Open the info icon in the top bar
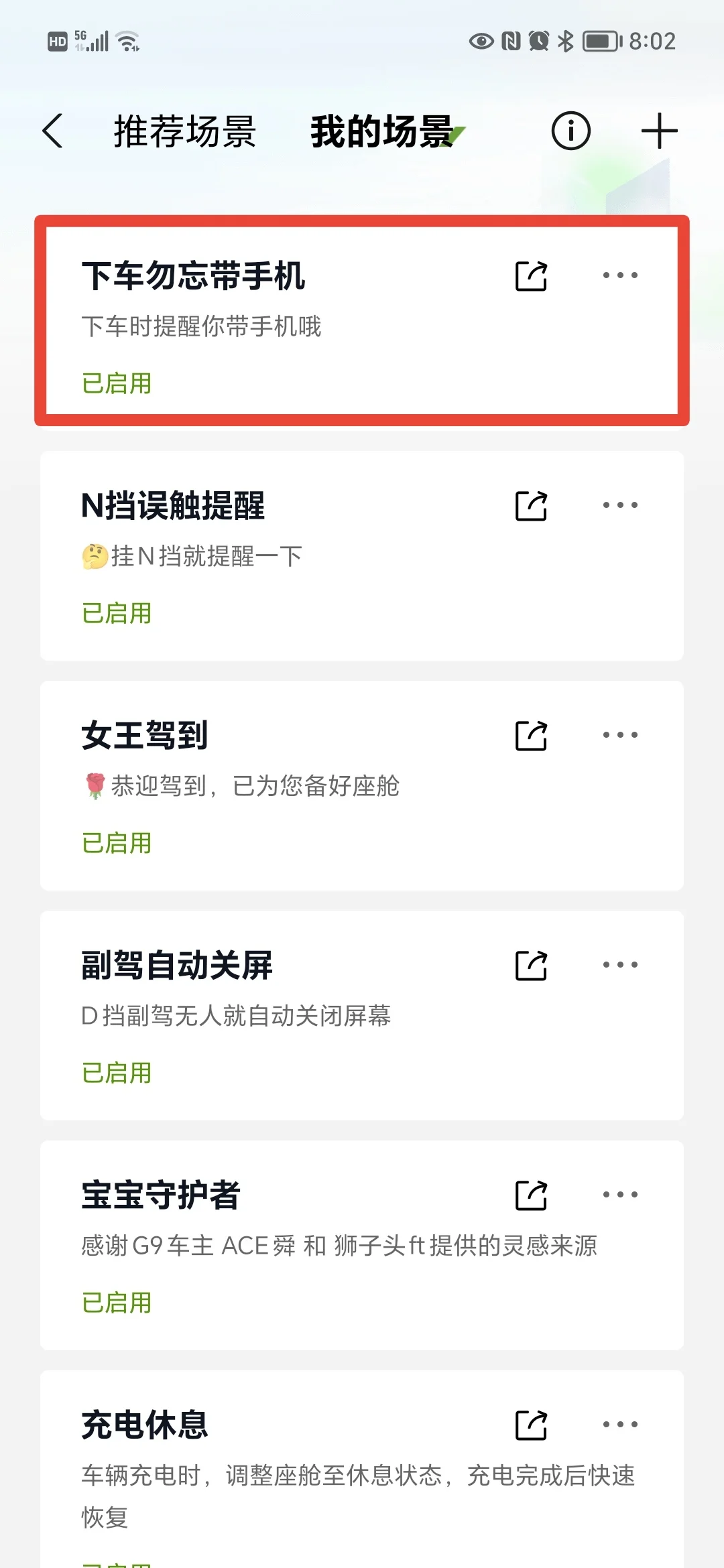The image size is (724, 1568). [x=570, y=131]
